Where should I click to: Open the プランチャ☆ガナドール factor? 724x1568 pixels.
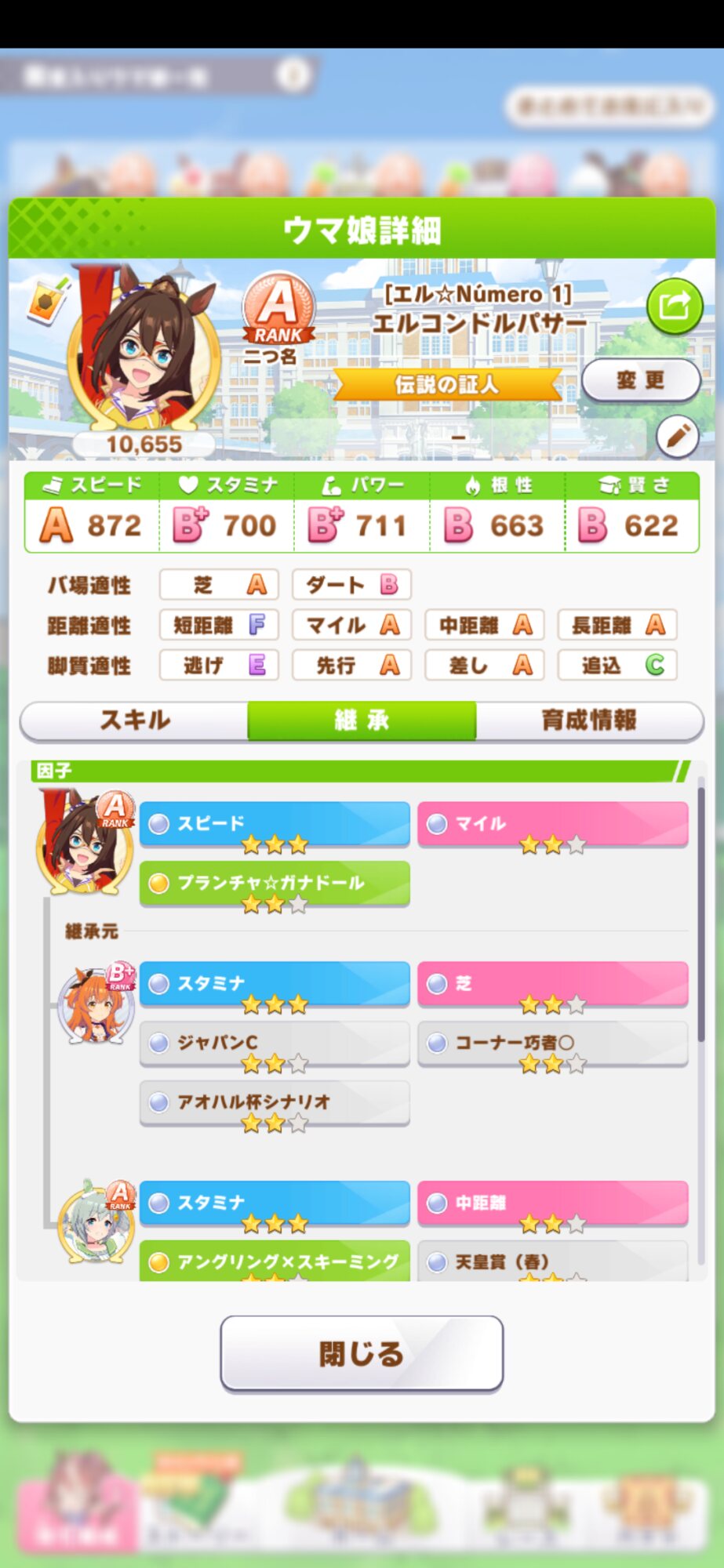pyautogui.click(x=275, y=884)
